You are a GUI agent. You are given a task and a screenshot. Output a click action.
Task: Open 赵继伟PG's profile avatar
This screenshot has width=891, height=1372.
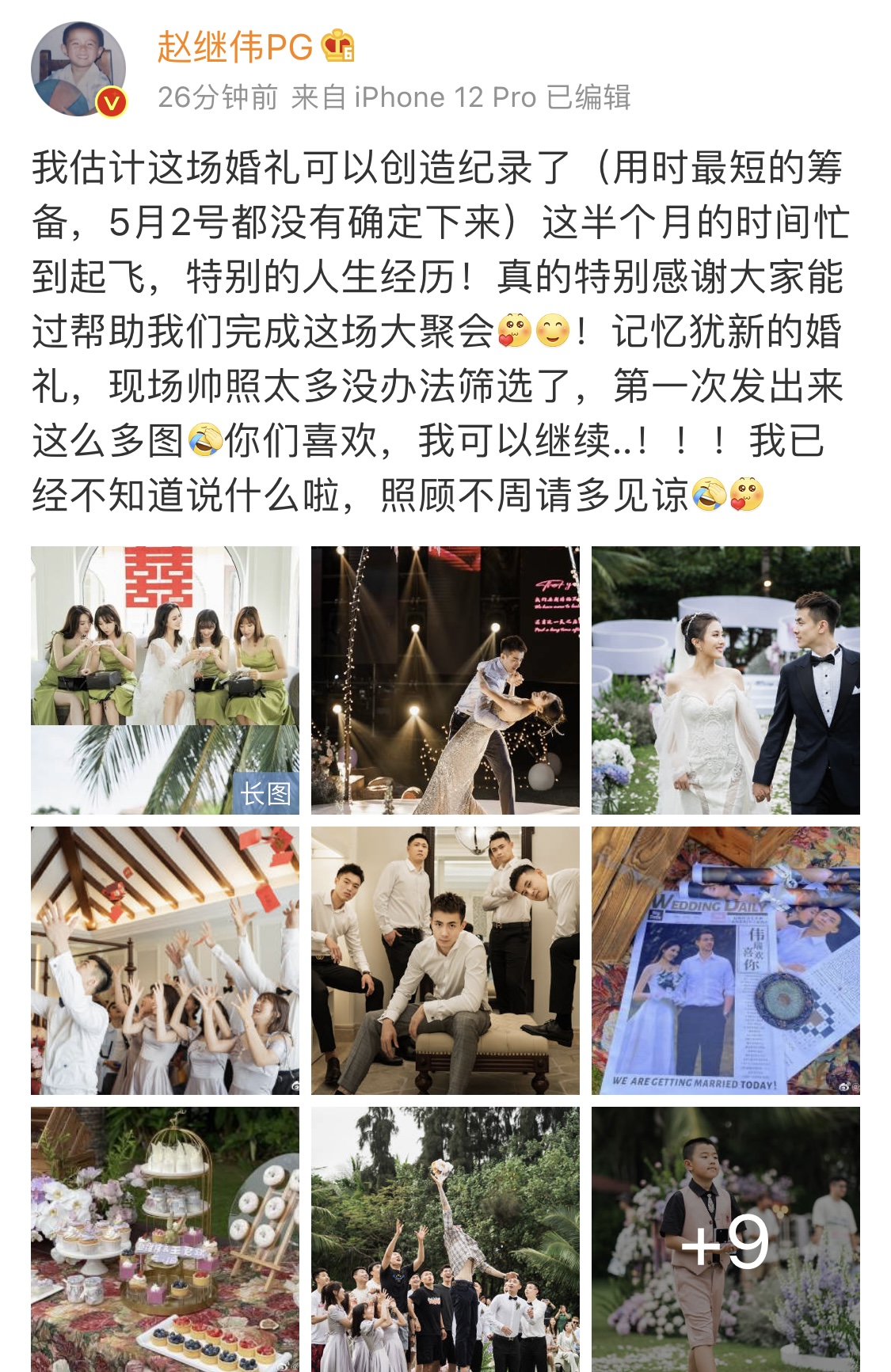[x=78, y=70]
